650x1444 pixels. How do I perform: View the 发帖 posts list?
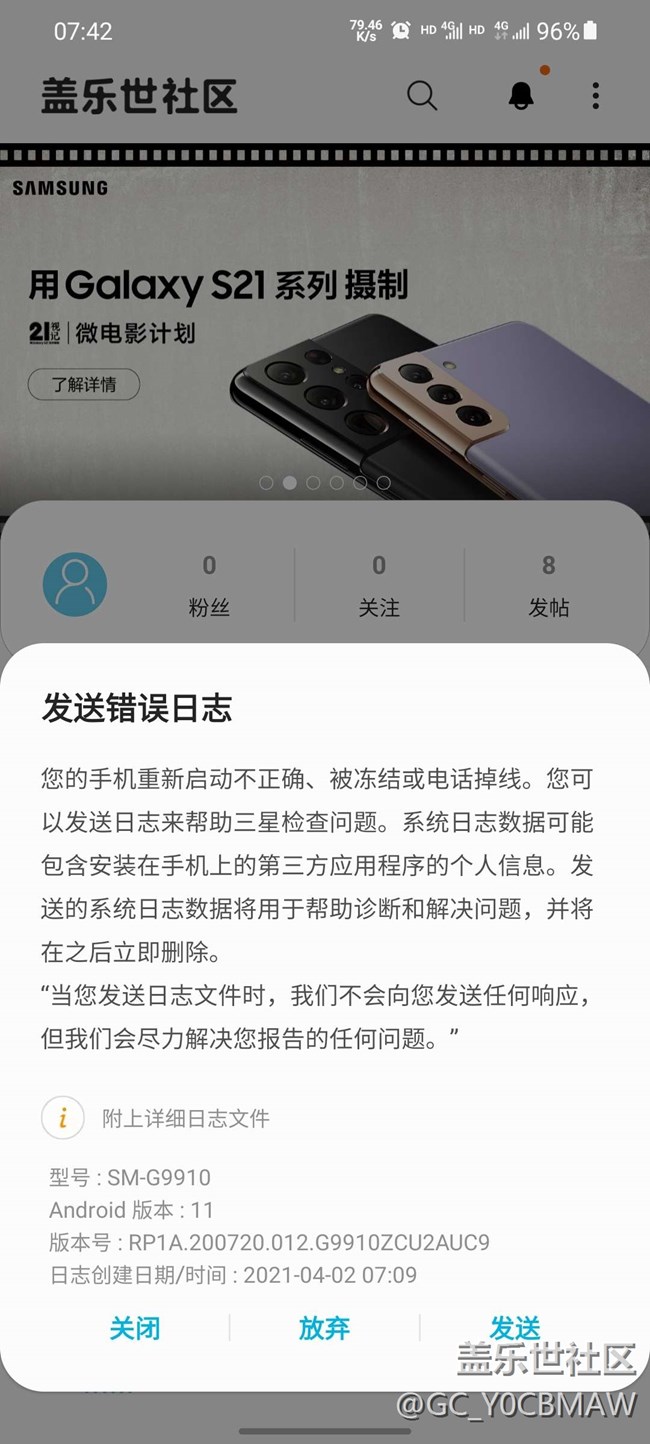click(x=548, y=586)
